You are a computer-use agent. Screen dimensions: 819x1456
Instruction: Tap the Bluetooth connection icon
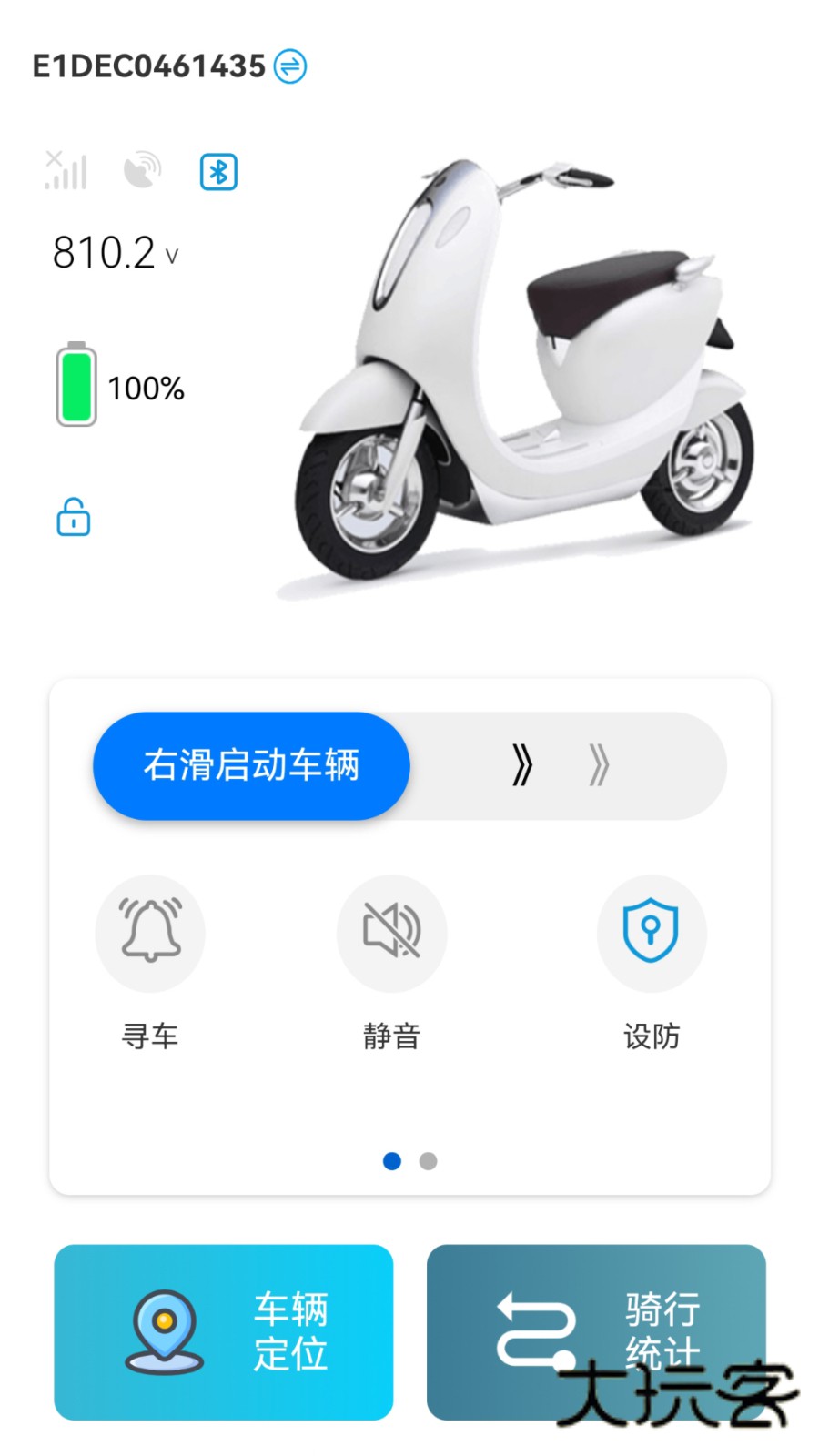(x=217, y=170)
